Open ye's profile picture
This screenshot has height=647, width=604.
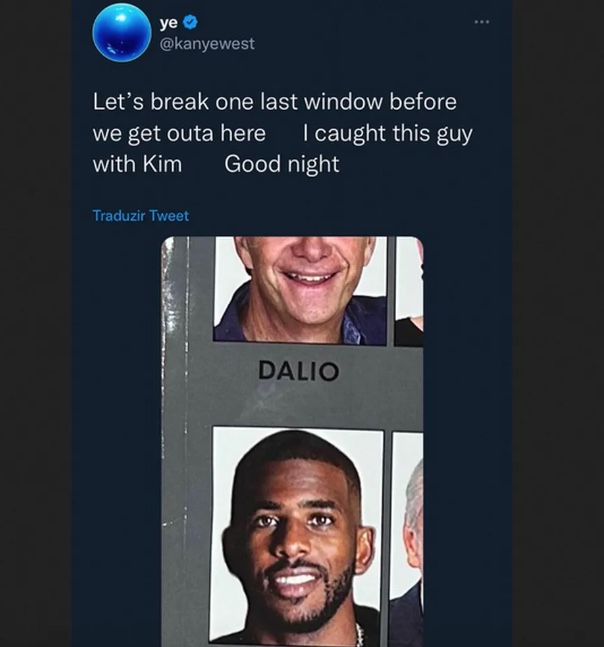121,32
